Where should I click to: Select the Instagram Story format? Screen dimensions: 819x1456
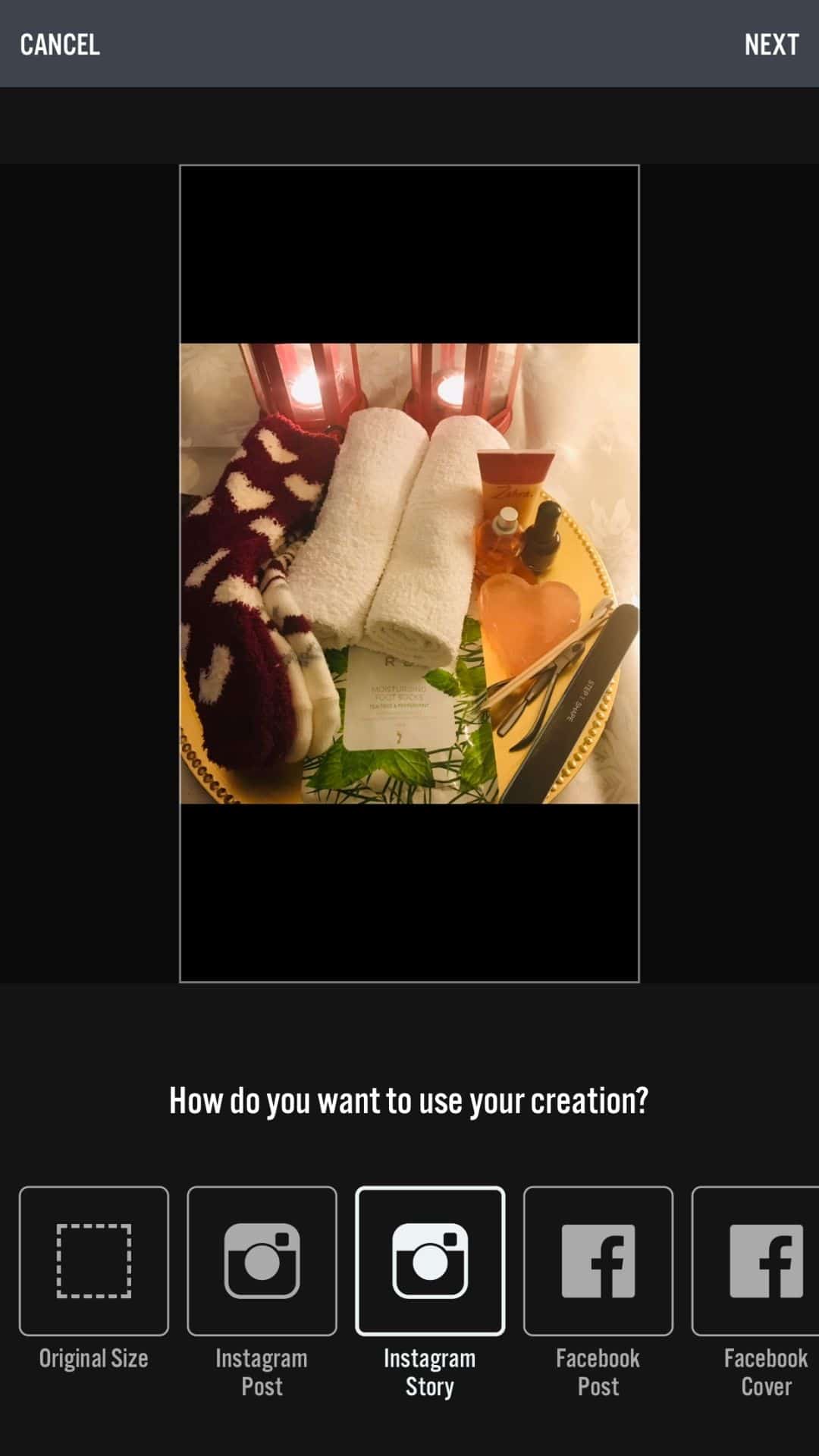[x=430, y=1260]
